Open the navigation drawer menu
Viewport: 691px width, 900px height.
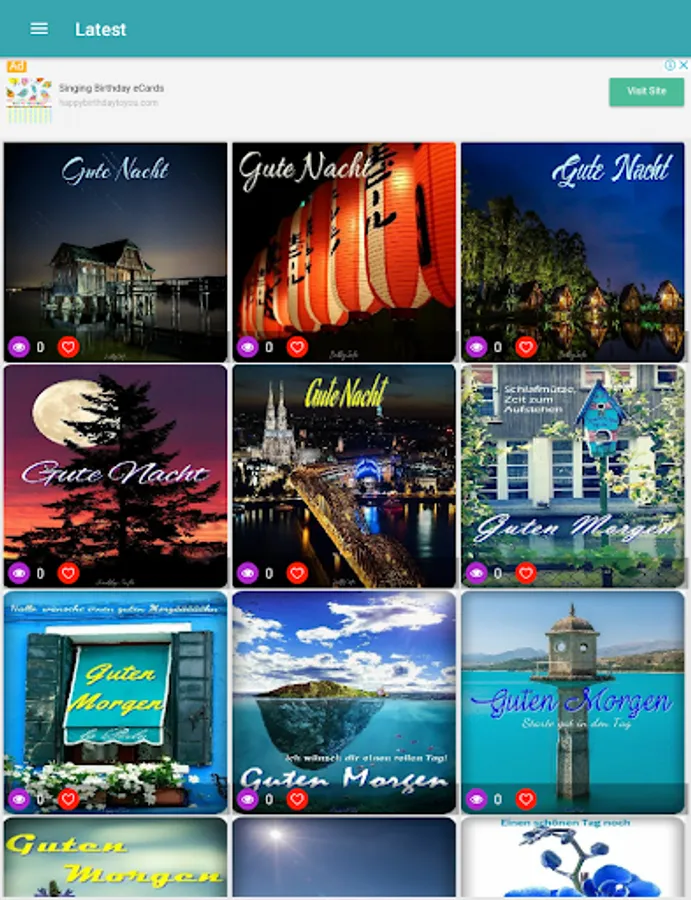(39, 29)
